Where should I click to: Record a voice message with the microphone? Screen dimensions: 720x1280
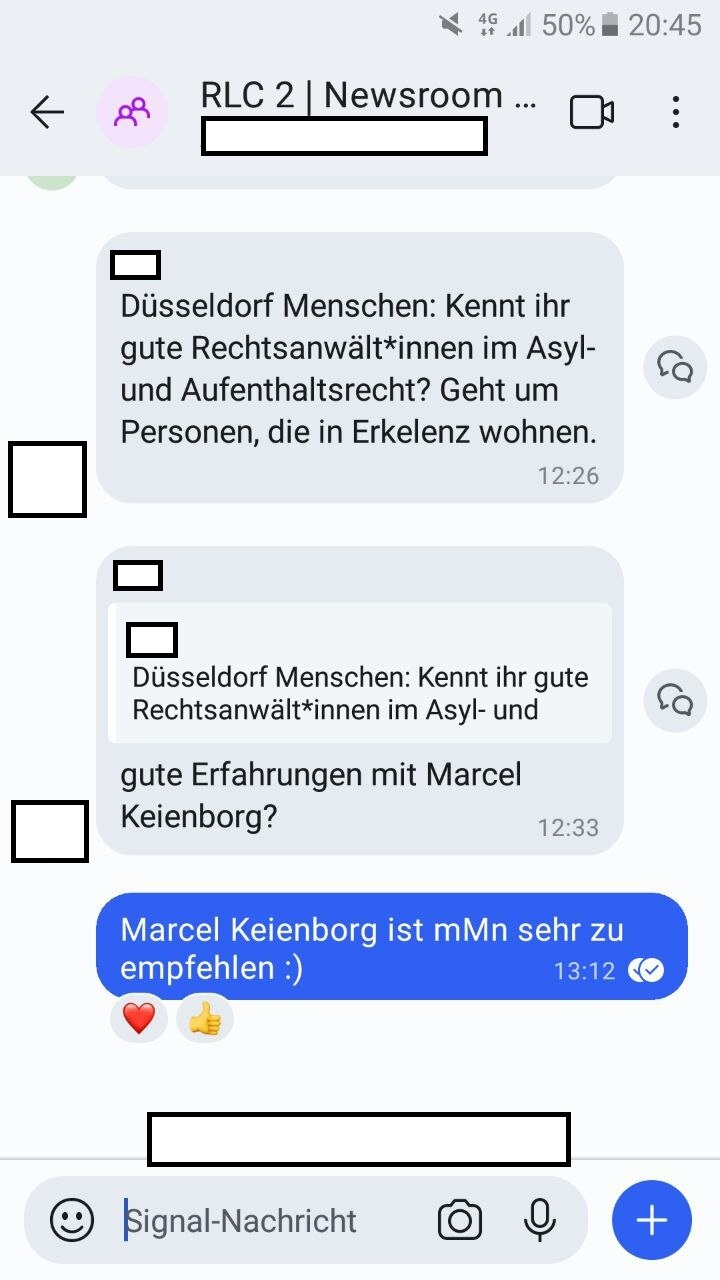click(x=540, y=1220)
